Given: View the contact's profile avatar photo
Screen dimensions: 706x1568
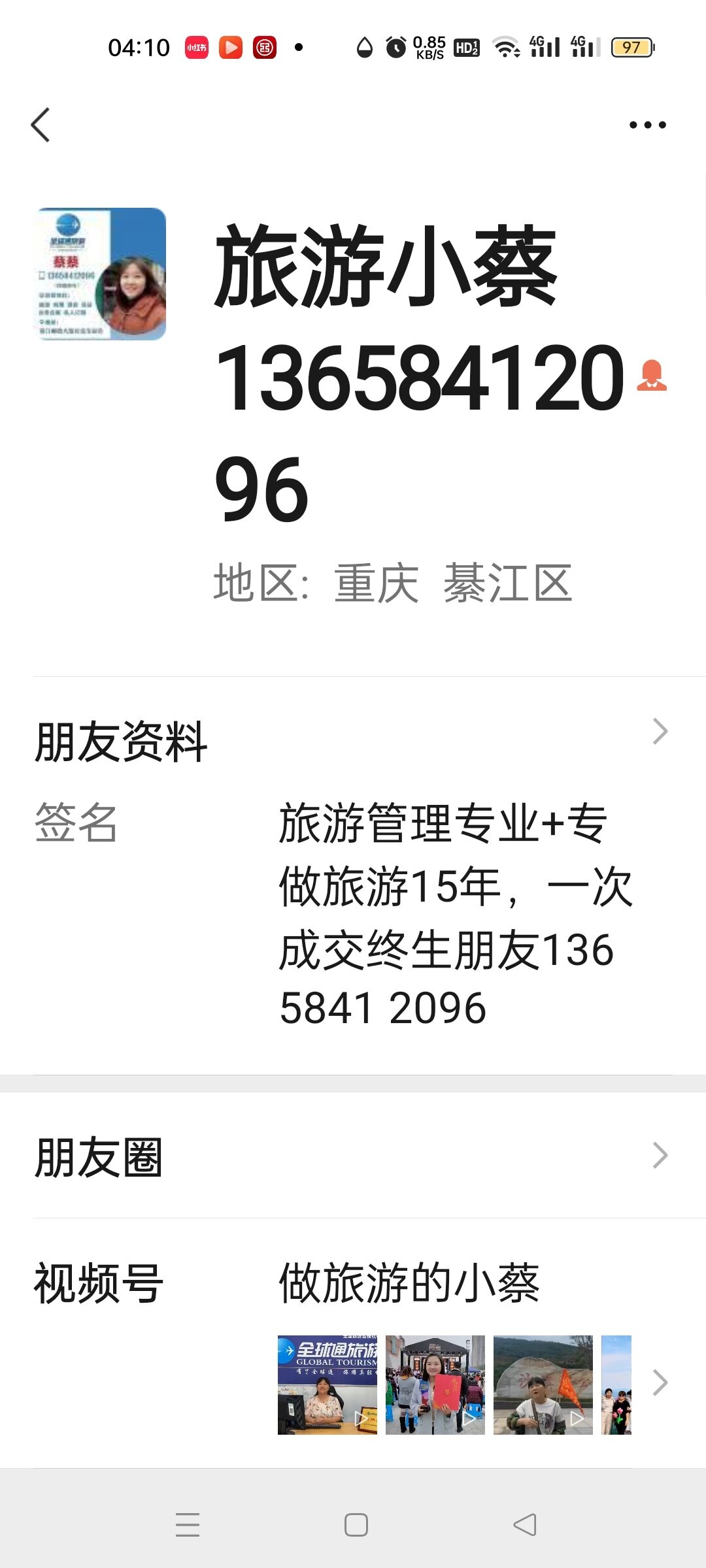Looking at the screenshot, I should [101, 274].
